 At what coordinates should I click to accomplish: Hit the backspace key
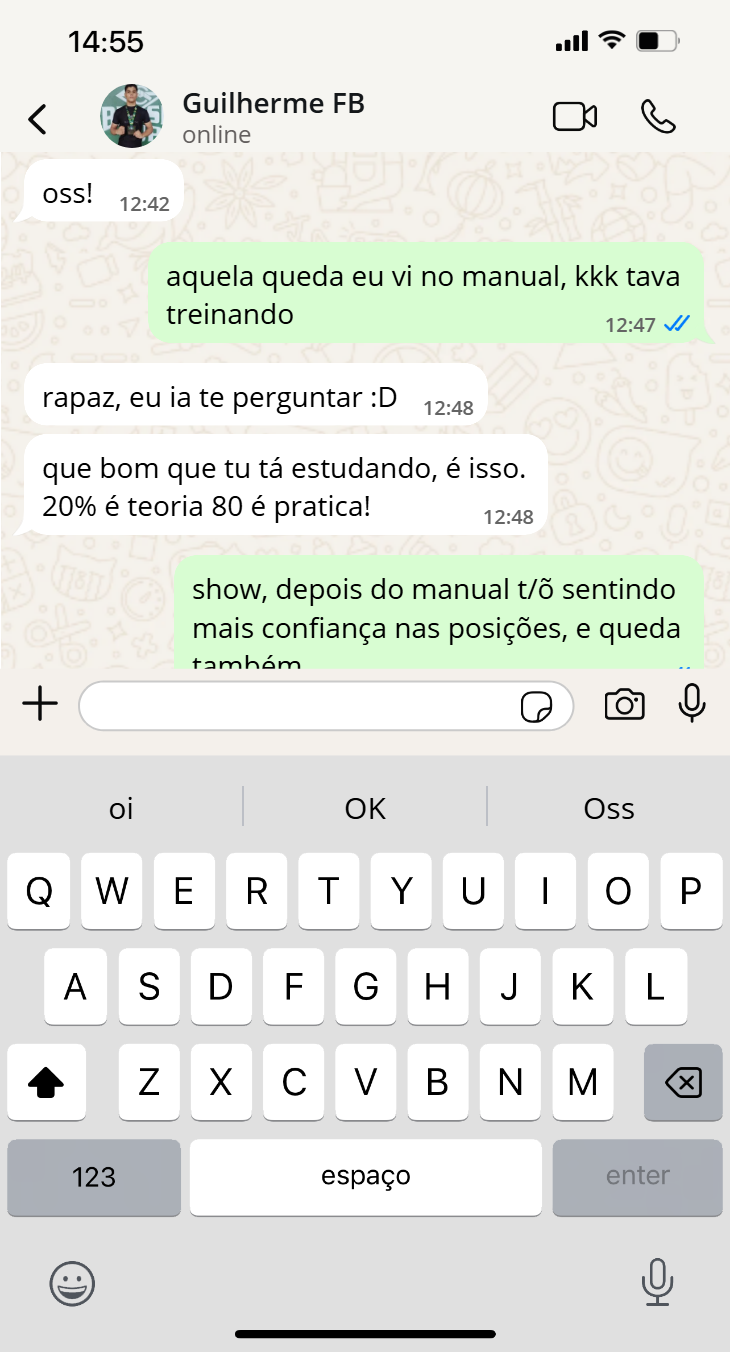pos(683,1082)
